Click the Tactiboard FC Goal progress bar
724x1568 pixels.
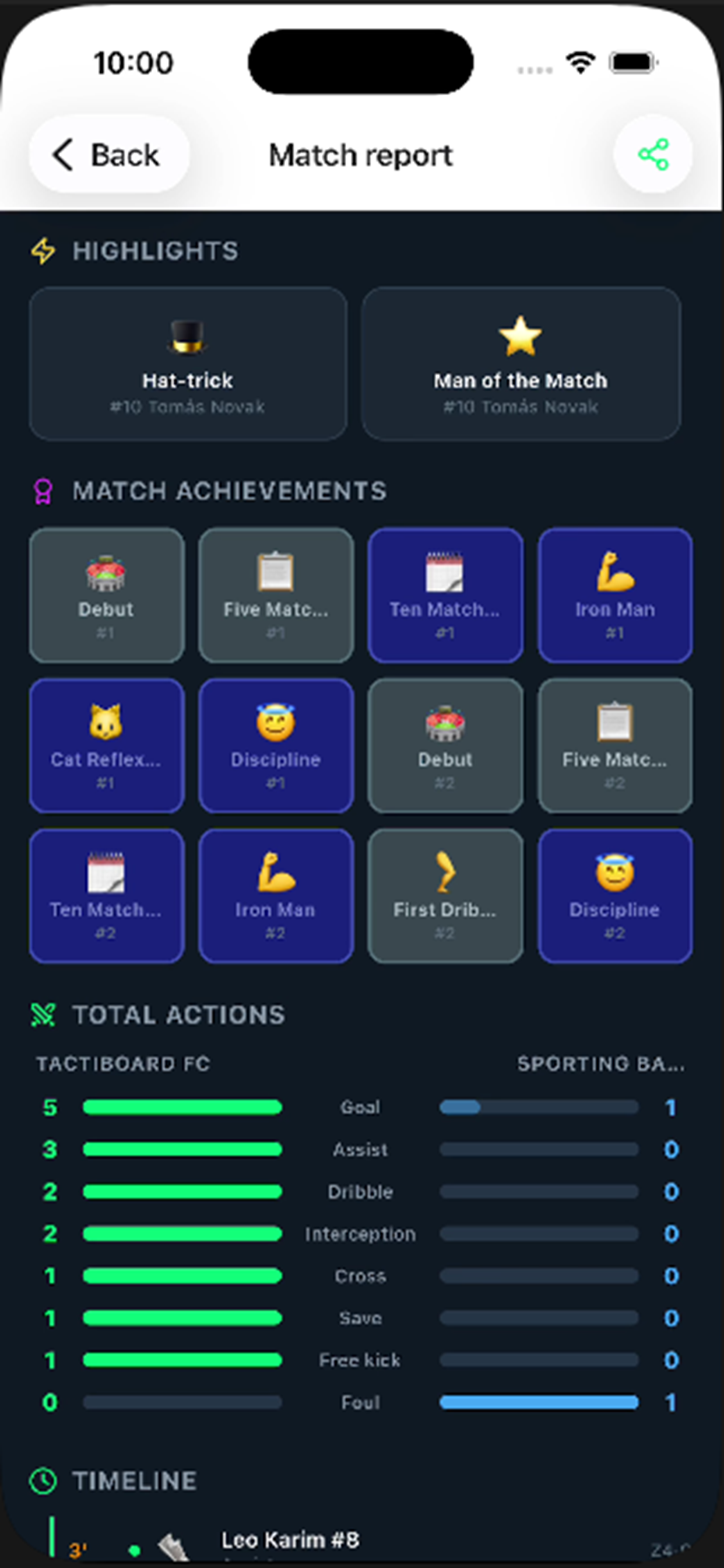click(182, 1107)
